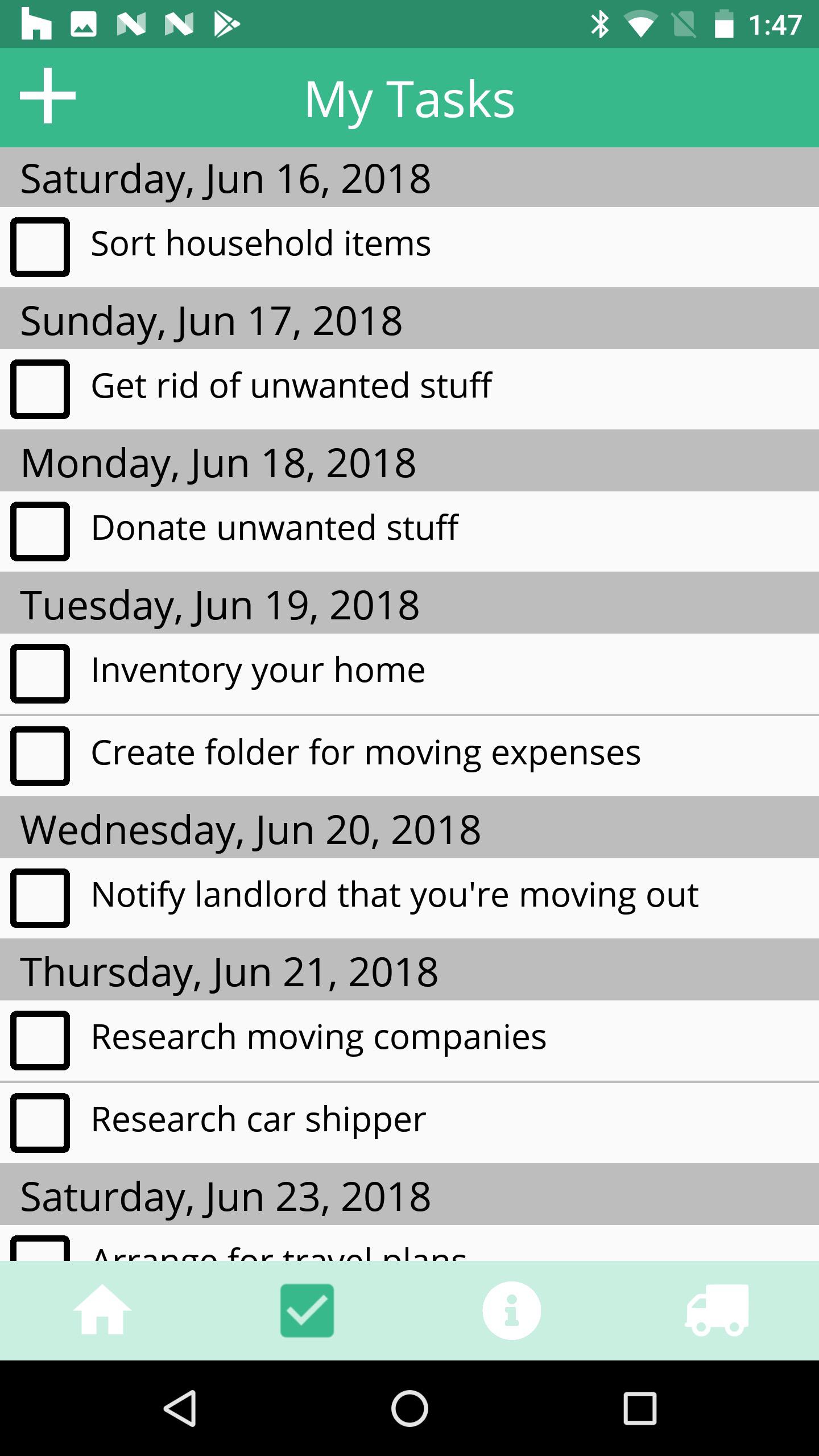Tick off Research moving companies
819x1456 pixels.
click(40, 1040)
